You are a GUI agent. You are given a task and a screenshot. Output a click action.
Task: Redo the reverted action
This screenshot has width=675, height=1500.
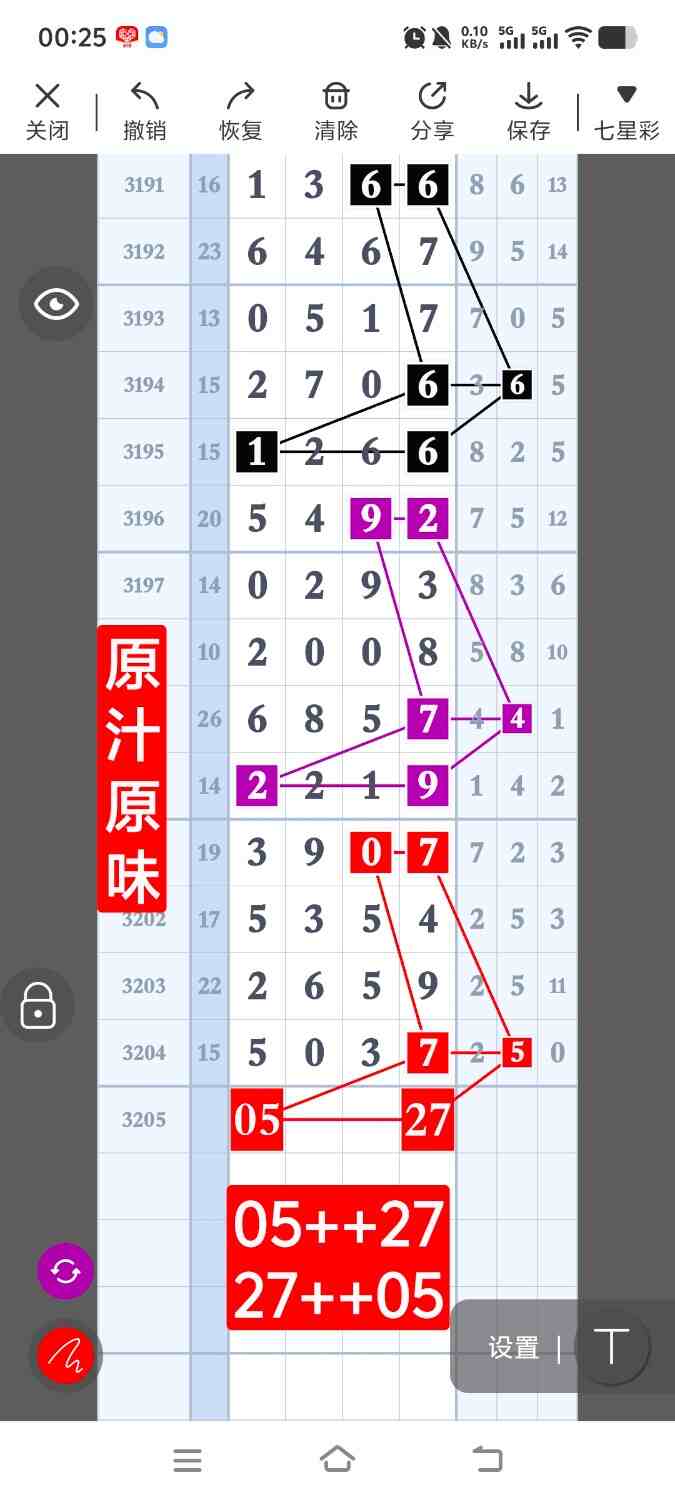click(x=241, y=111)
